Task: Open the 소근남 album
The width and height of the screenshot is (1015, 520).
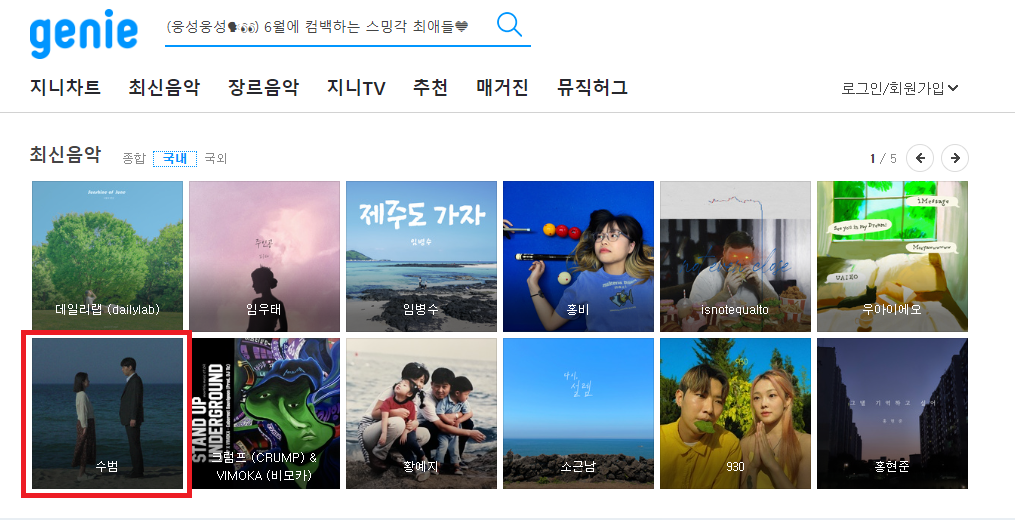Action: pos(578,412)
